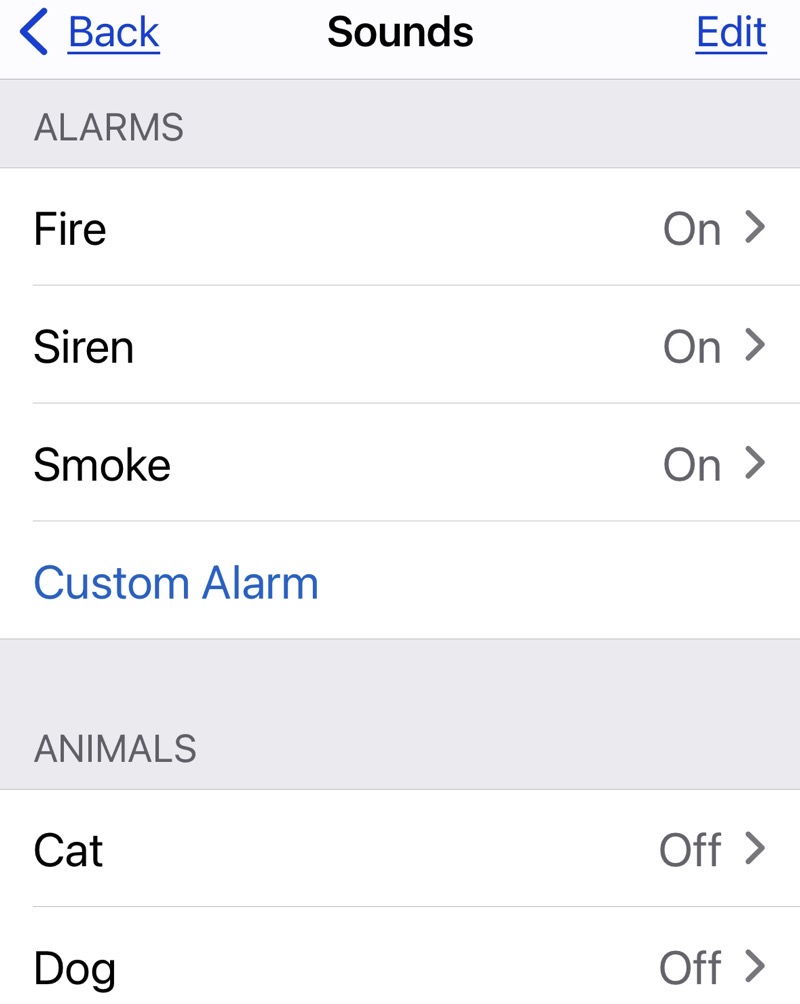Open the Smoke alarm sound setting
This screenshot has width=800, height=1004.
[x=400, y=464]
